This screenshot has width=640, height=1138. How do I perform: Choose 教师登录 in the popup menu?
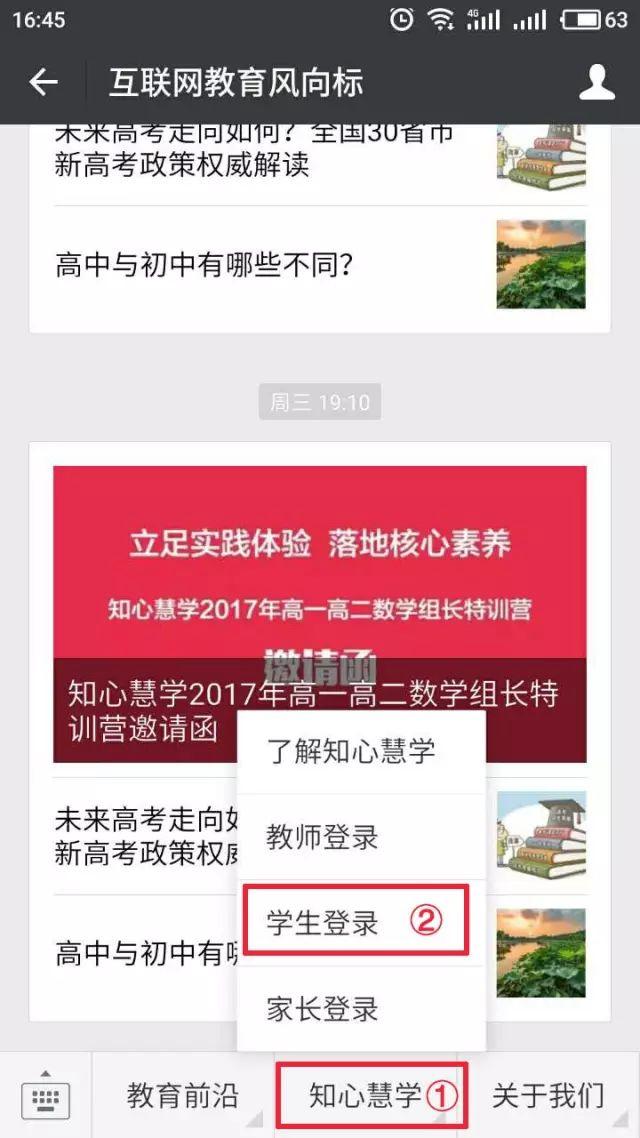pos(323,837)
